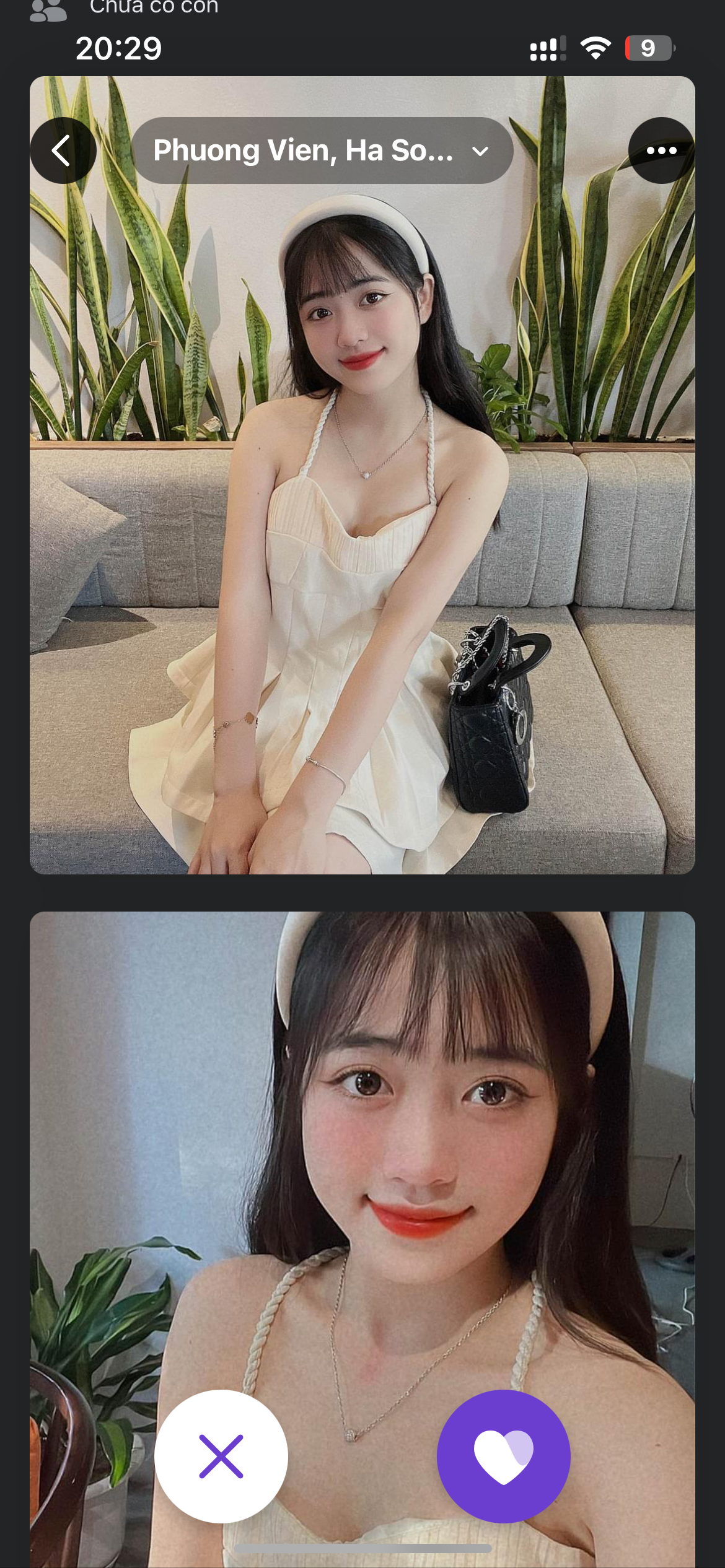Go back with the arrow button
Image resolution: width=725 pixels, height=1568 pixels.
tap(63, 150)
